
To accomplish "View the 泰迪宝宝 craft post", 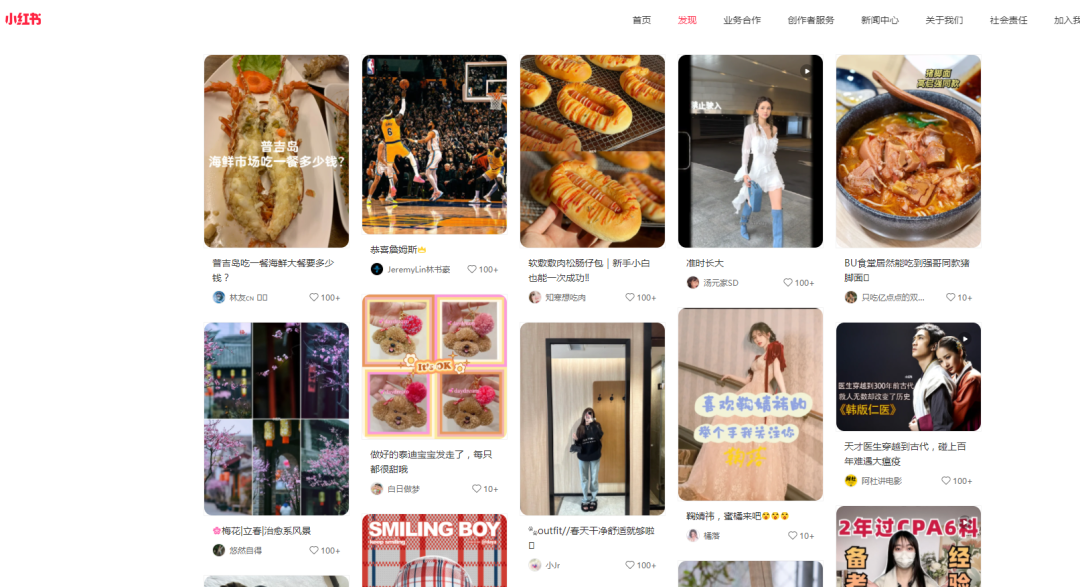I will pos(434,366).
